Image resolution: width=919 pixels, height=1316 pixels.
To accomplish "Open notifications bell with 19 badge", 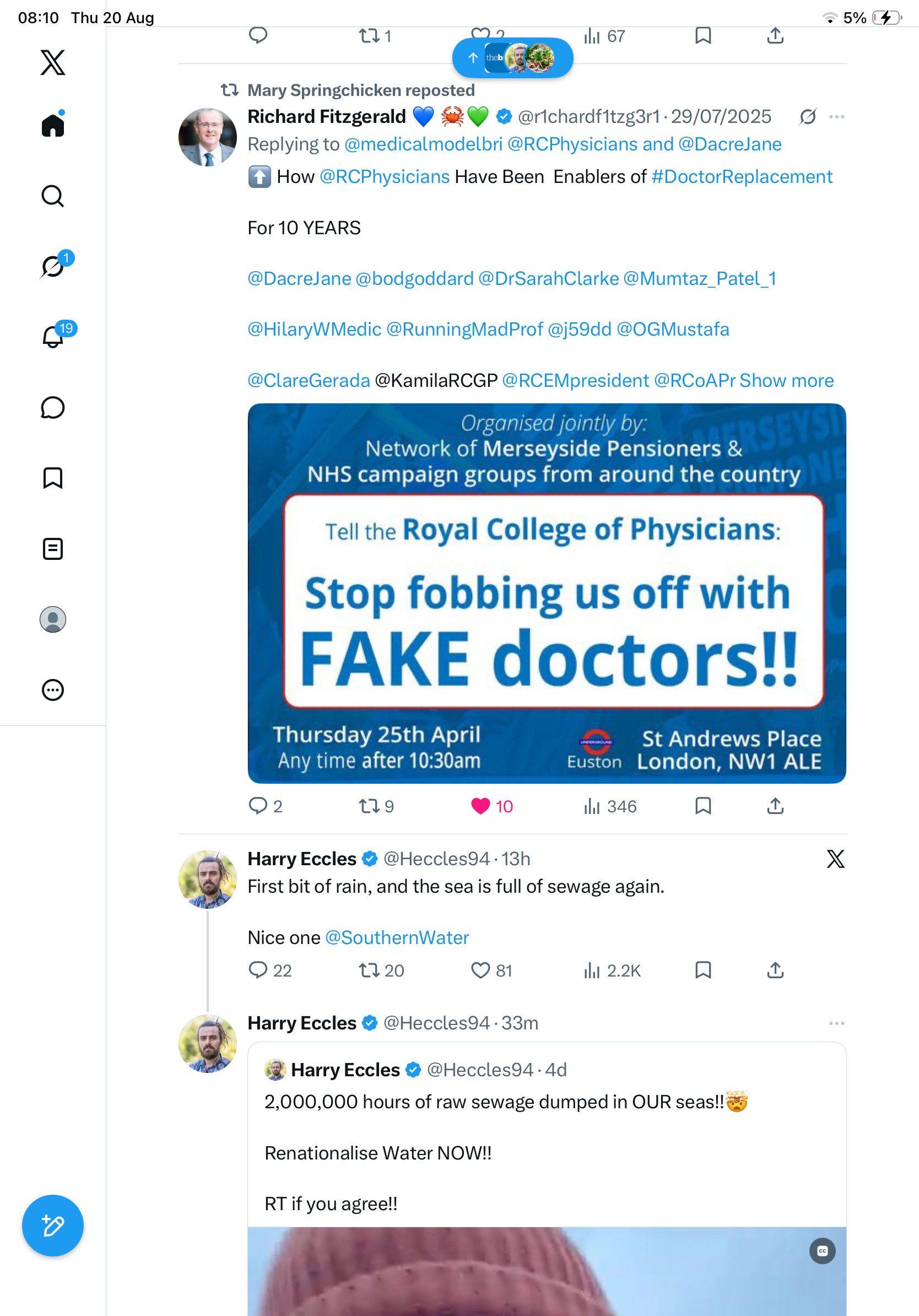I will 54,336.
